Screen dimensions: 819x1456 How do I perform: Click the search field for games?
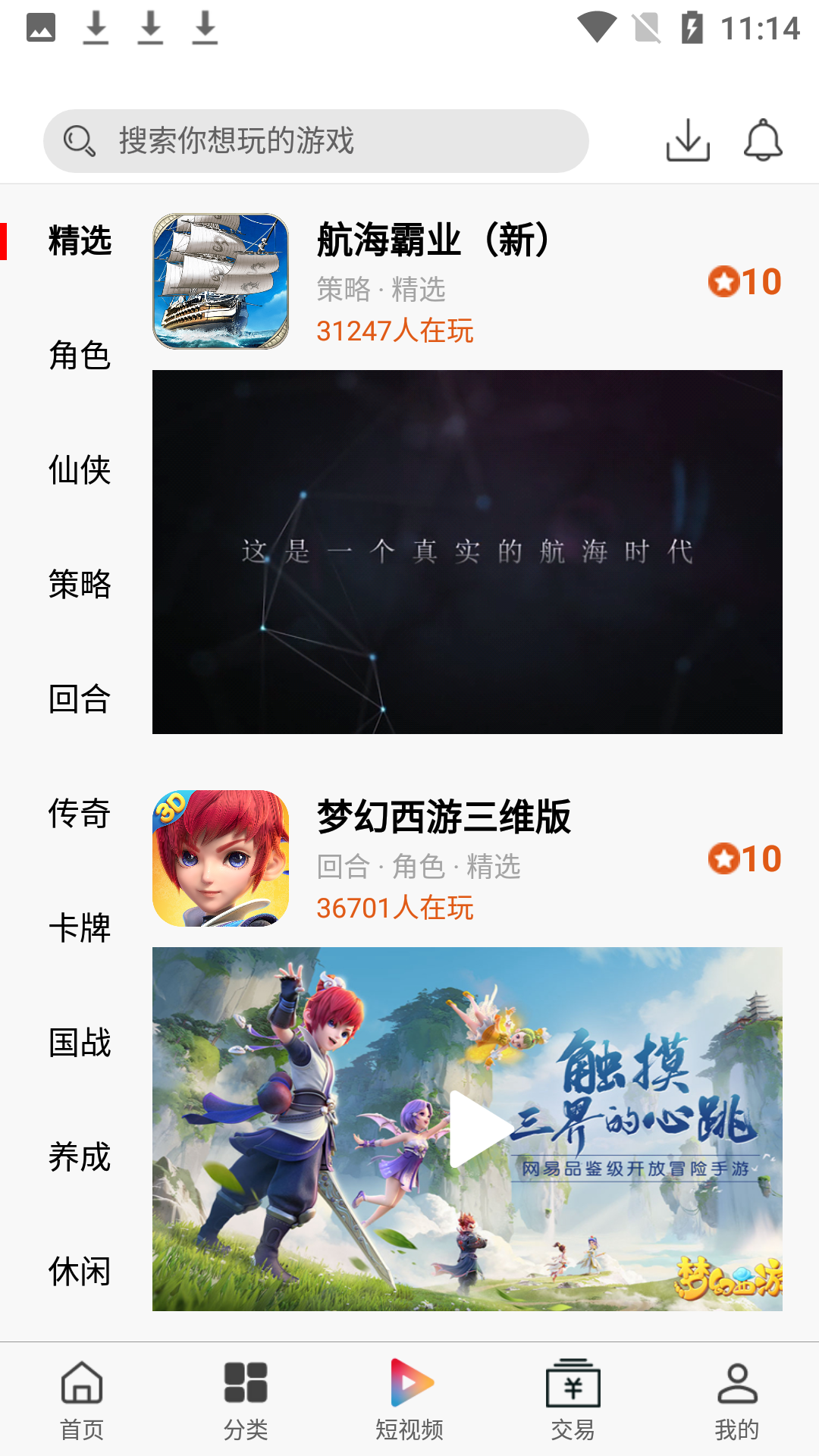(x=316, y=140)
